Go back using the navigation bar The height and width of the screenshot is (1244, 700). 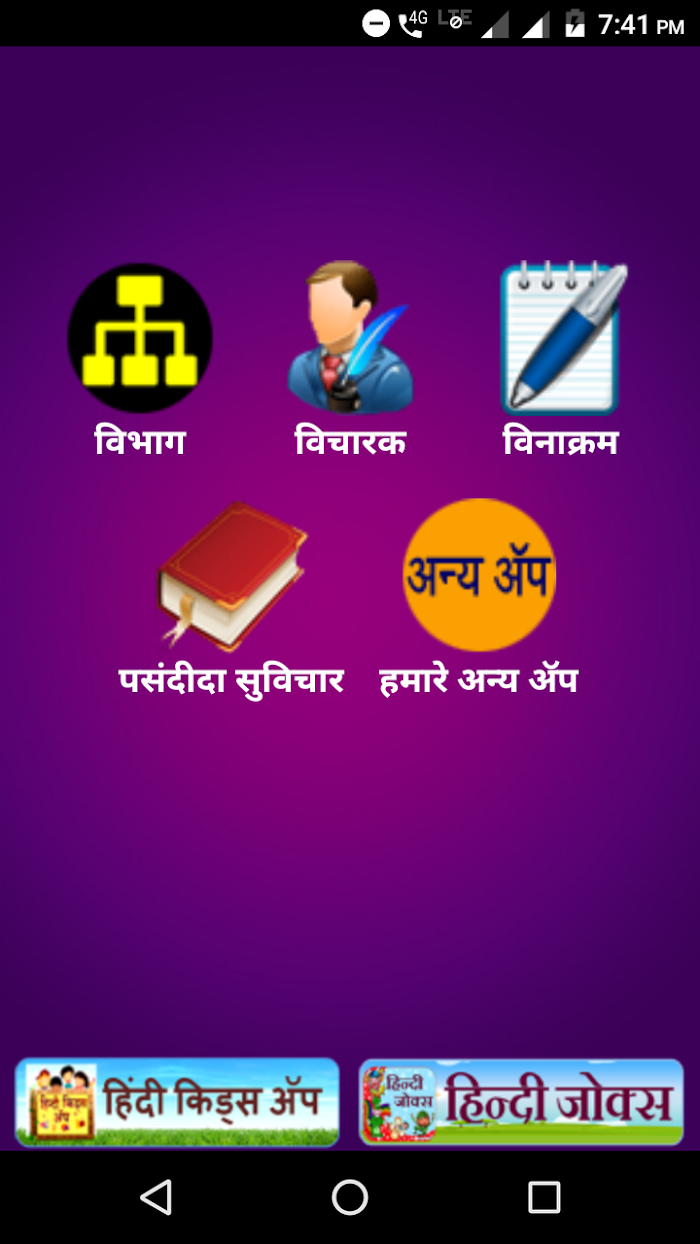[x=156, y=1196]
